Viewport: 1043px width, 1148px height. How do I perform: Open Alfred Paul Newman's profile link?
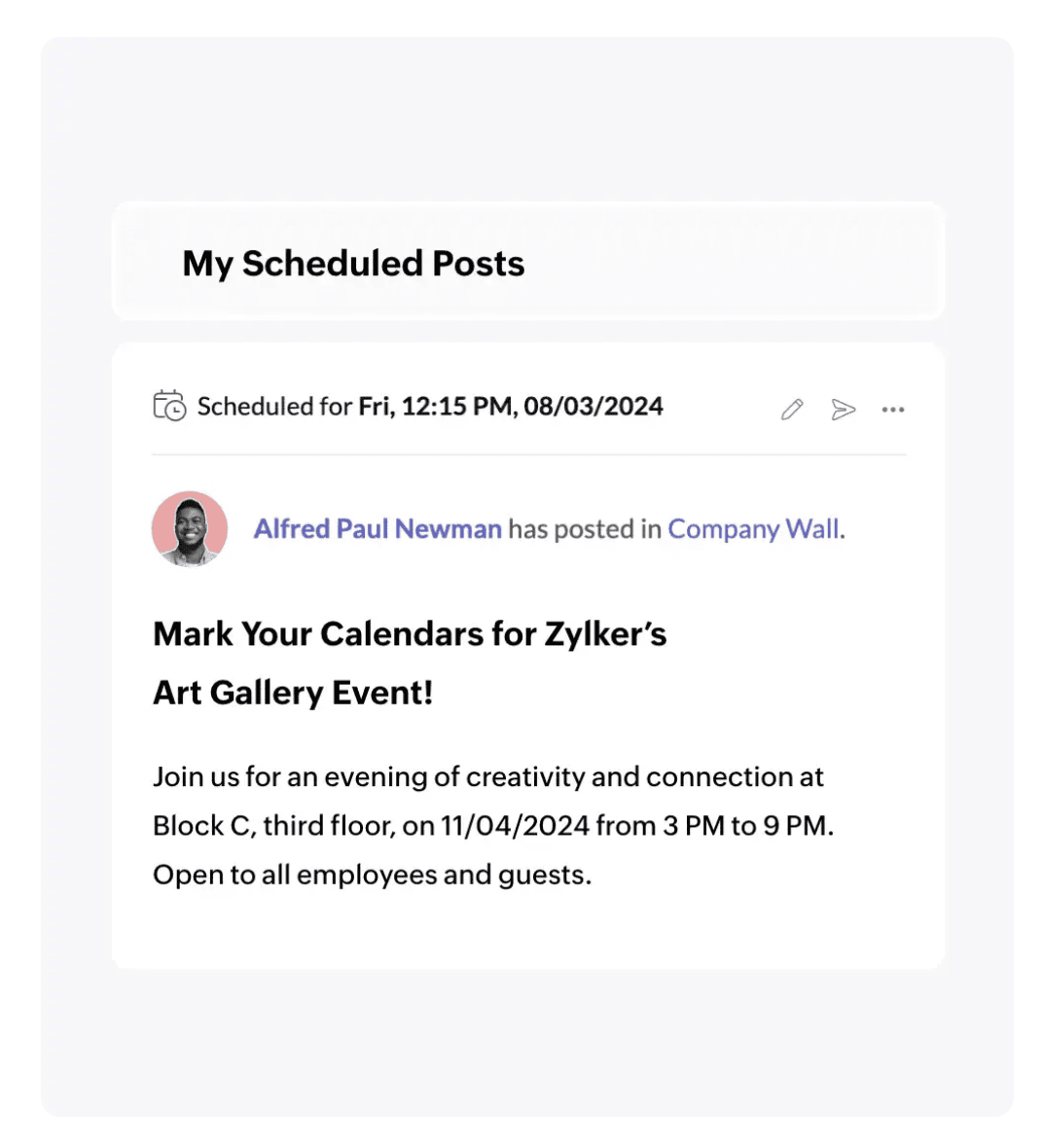coord(378,529)
